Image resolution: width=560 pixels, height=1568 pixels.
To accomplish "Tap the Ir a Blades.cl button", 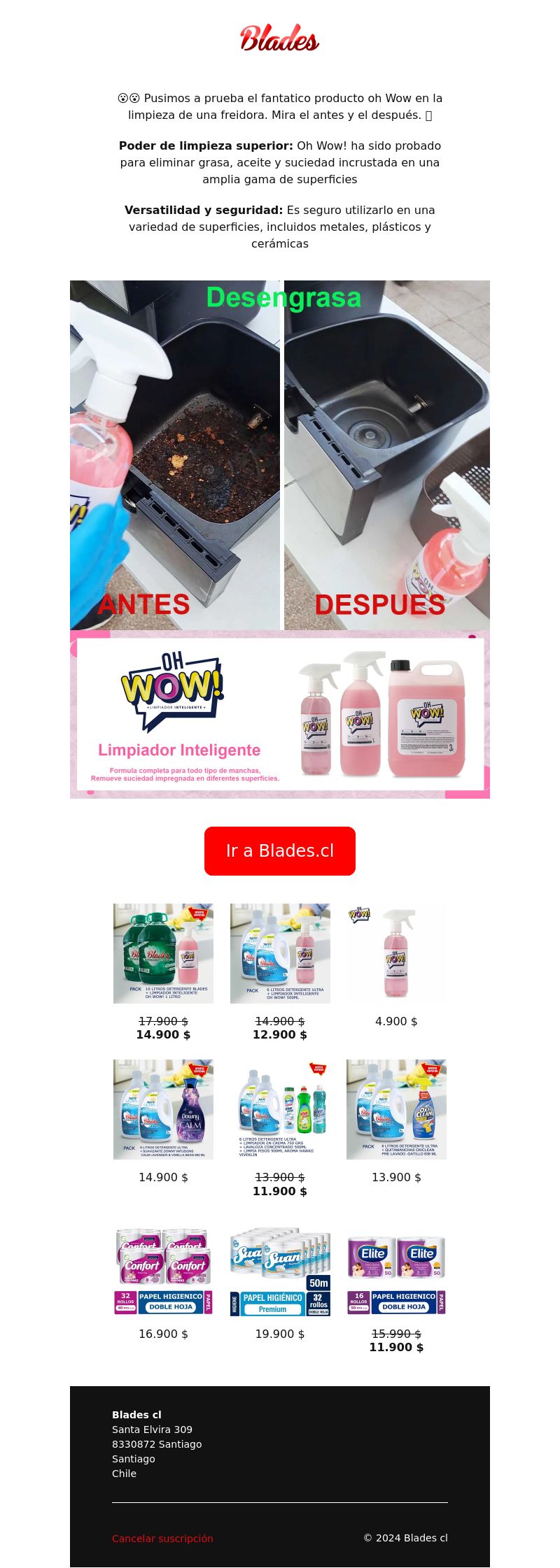I will point(280,850).
